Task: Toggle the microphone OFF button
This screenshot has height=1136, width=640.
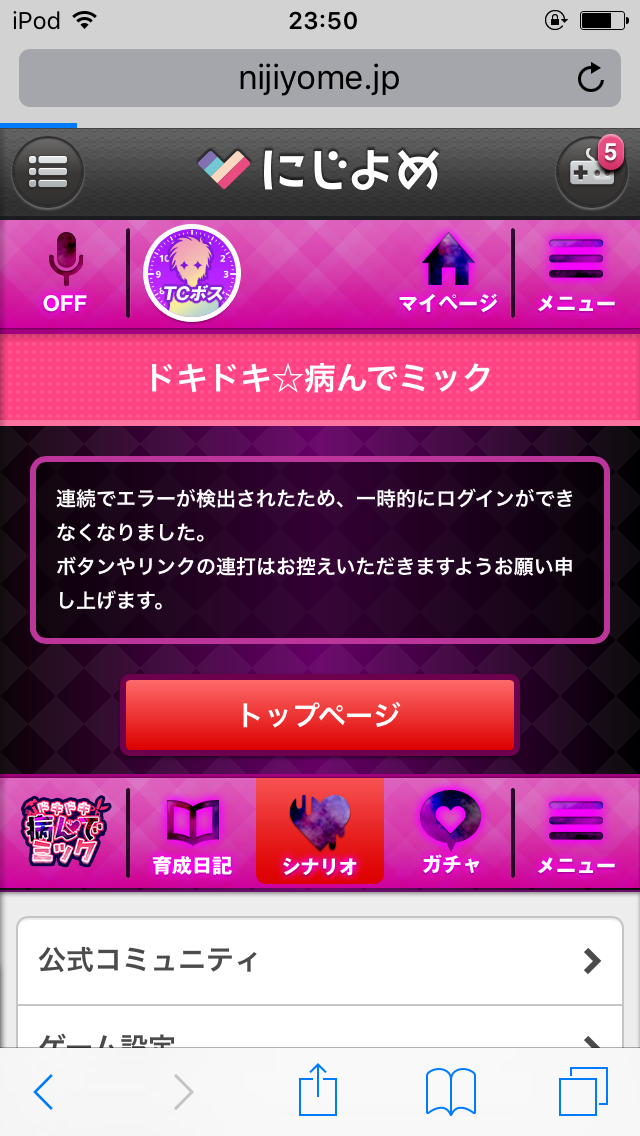Action: coord(65,272)
